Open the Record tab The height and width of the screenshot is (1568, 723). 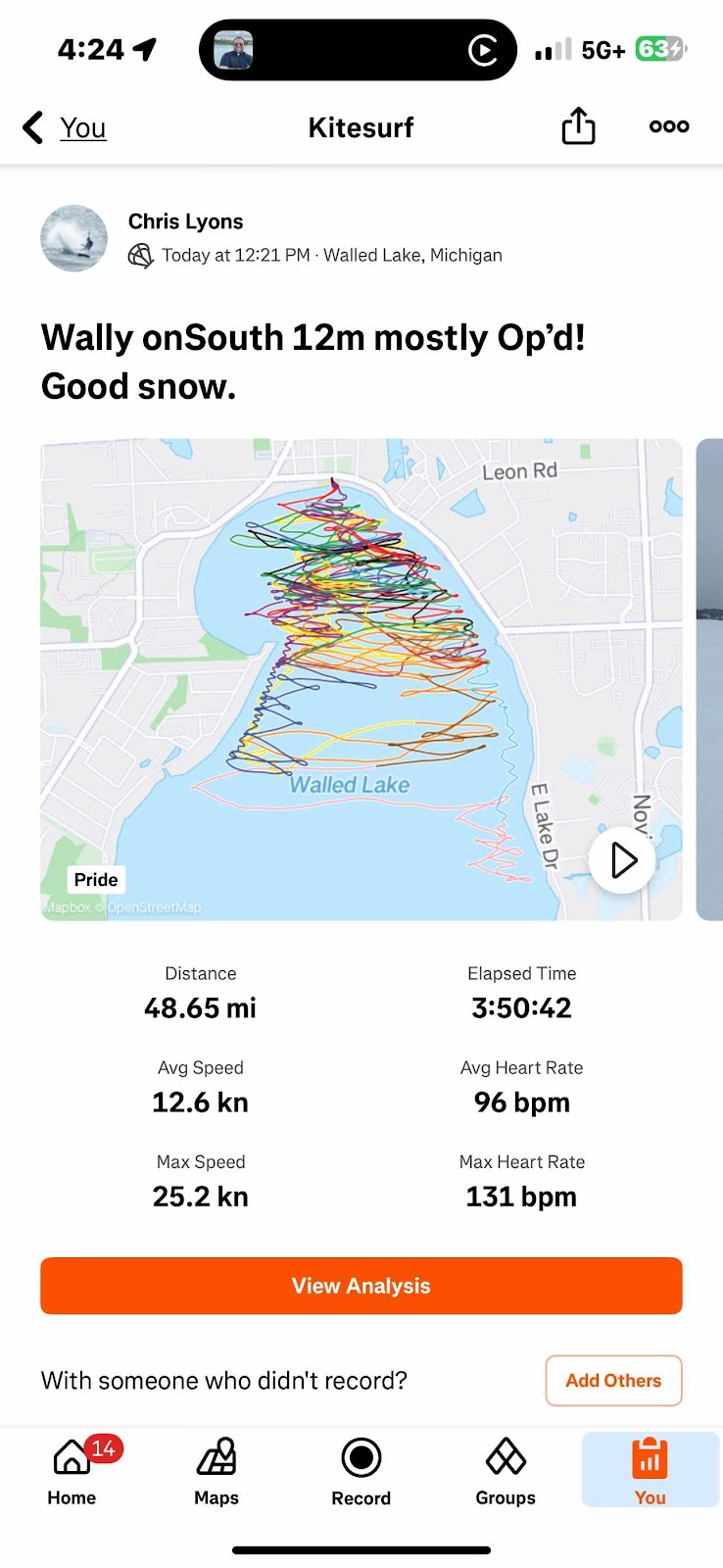point(361,1471)
